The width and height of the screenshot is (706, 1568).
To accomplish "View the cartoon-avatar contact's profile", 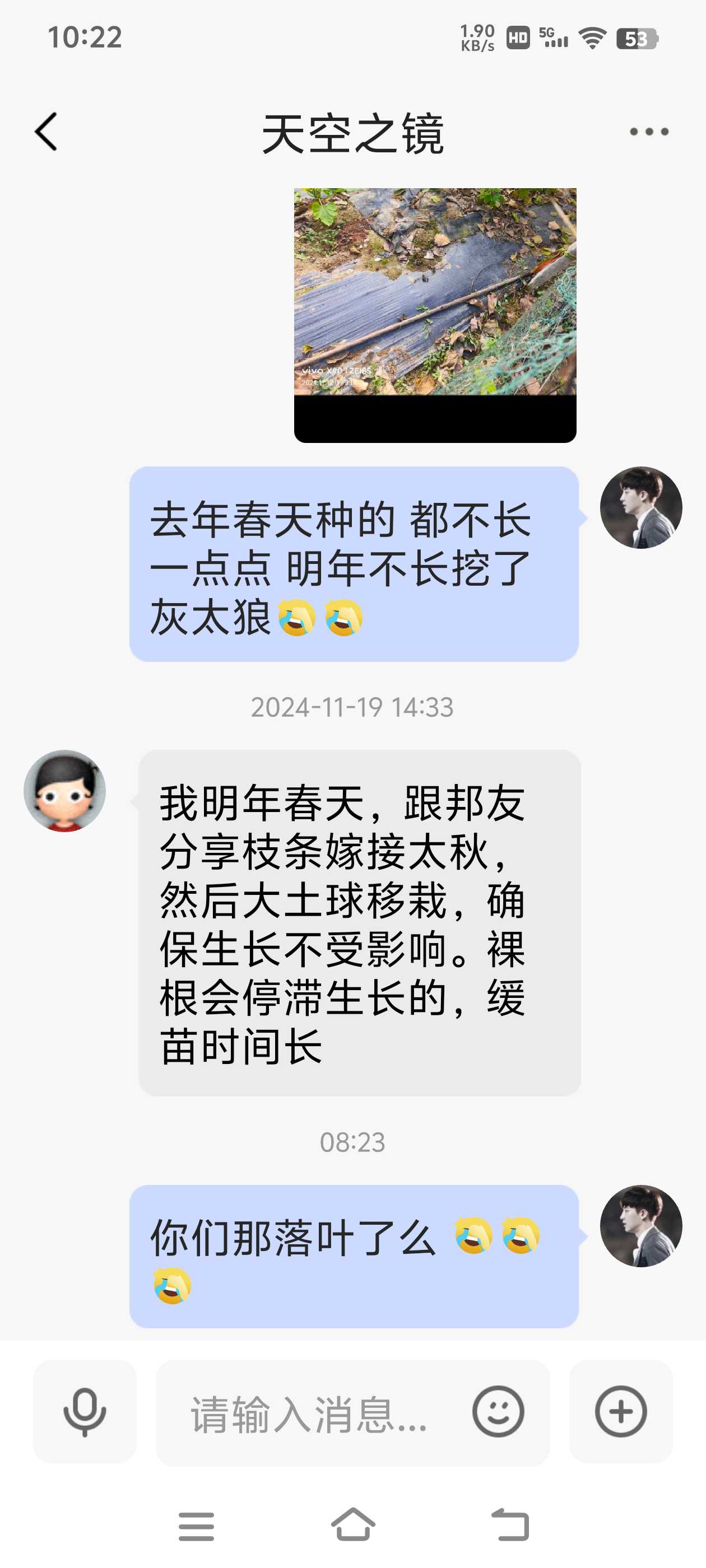I will tap(64, 791).
